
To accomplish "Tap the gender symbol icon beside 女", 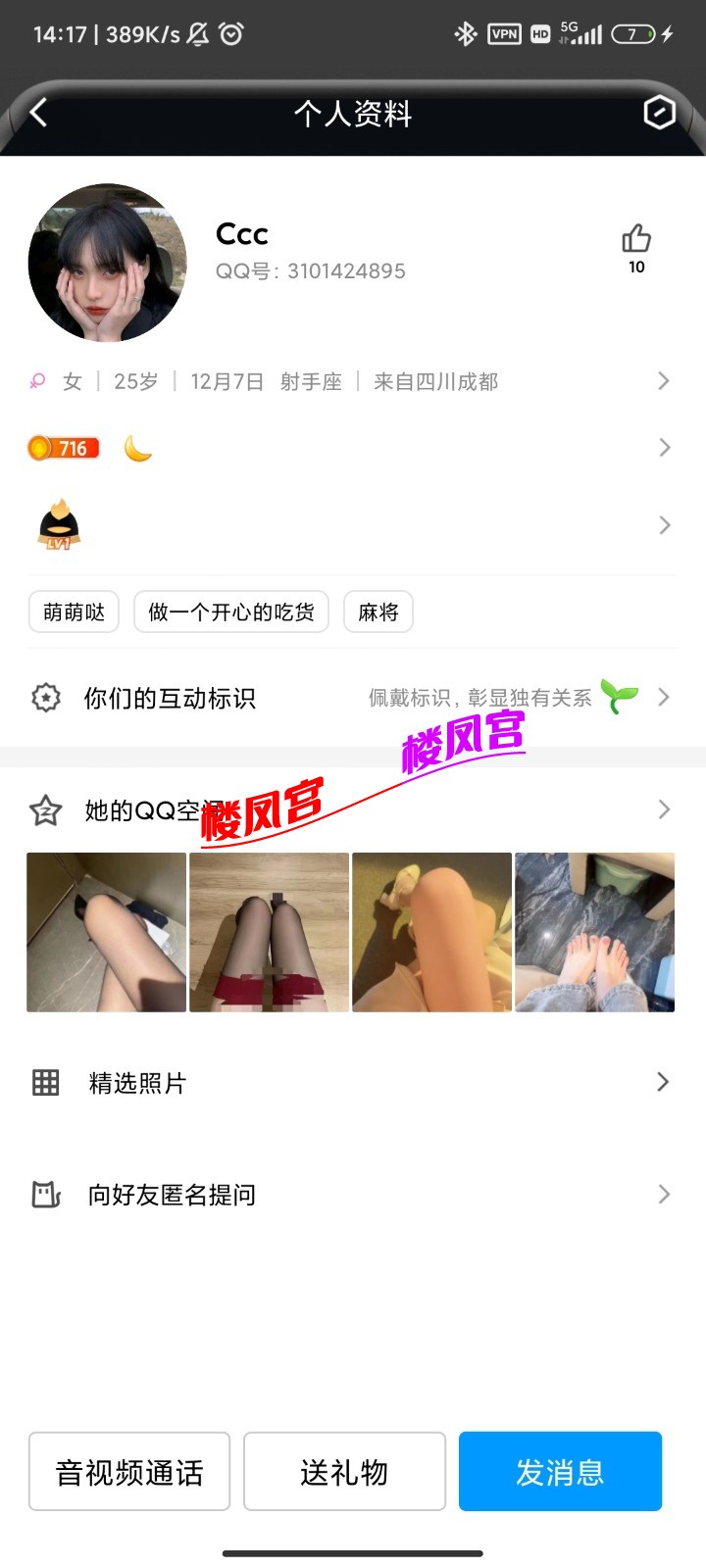I will [37, 380].
